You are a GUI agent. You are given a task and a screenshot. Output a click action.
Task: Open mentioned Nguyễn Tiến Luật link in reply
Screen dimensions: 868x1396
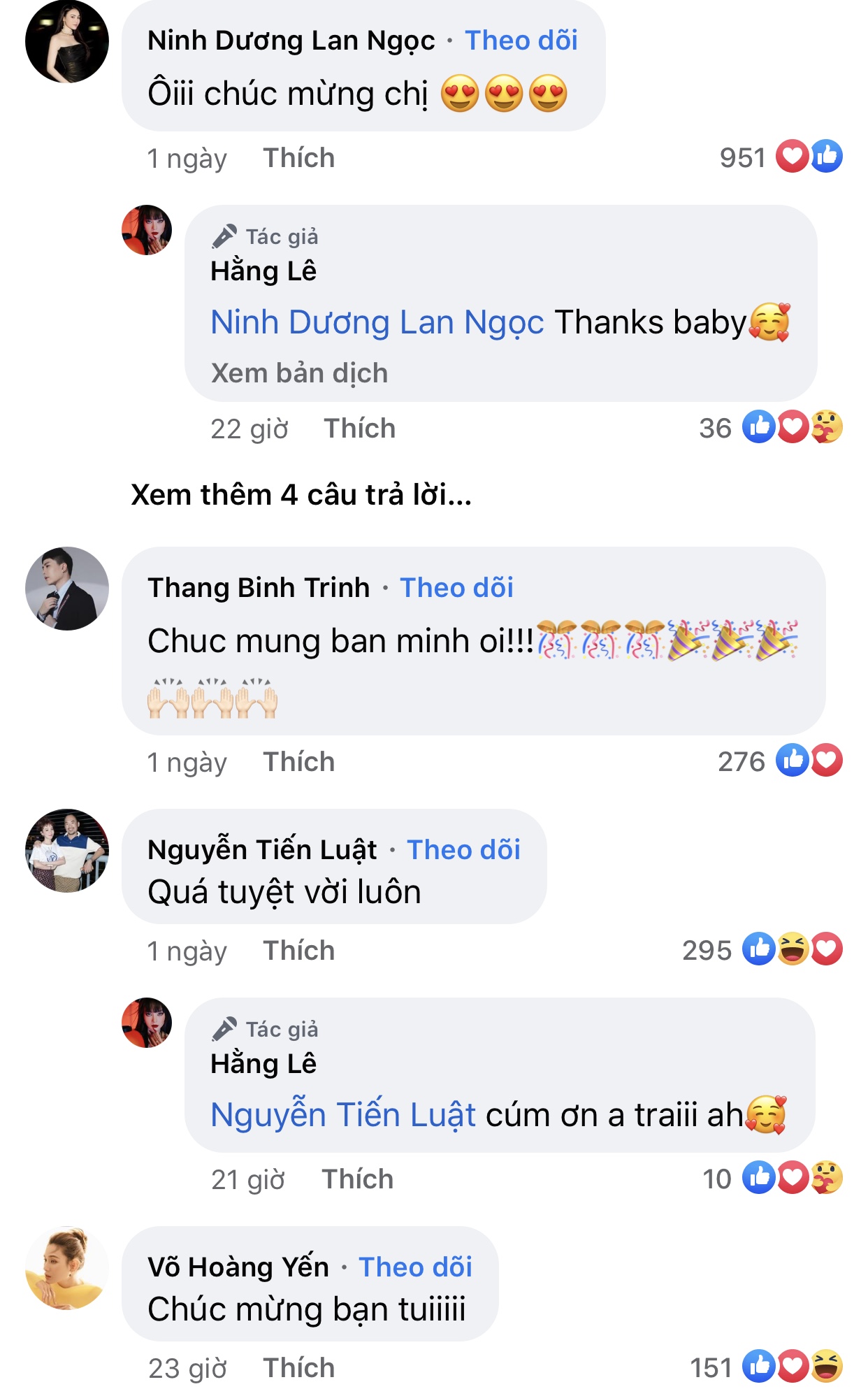(343, 1115)
